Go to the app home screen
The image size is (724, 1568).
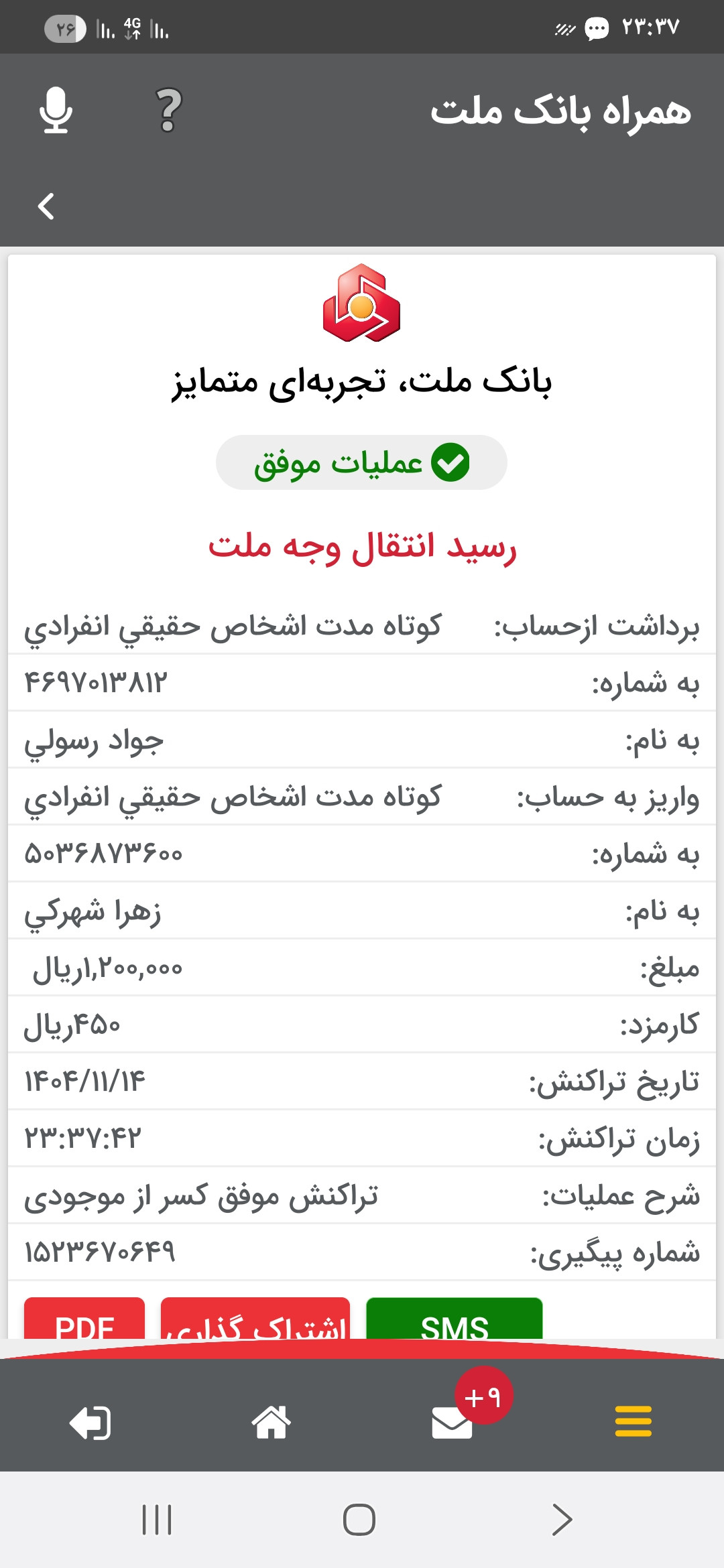(271, 1422)
